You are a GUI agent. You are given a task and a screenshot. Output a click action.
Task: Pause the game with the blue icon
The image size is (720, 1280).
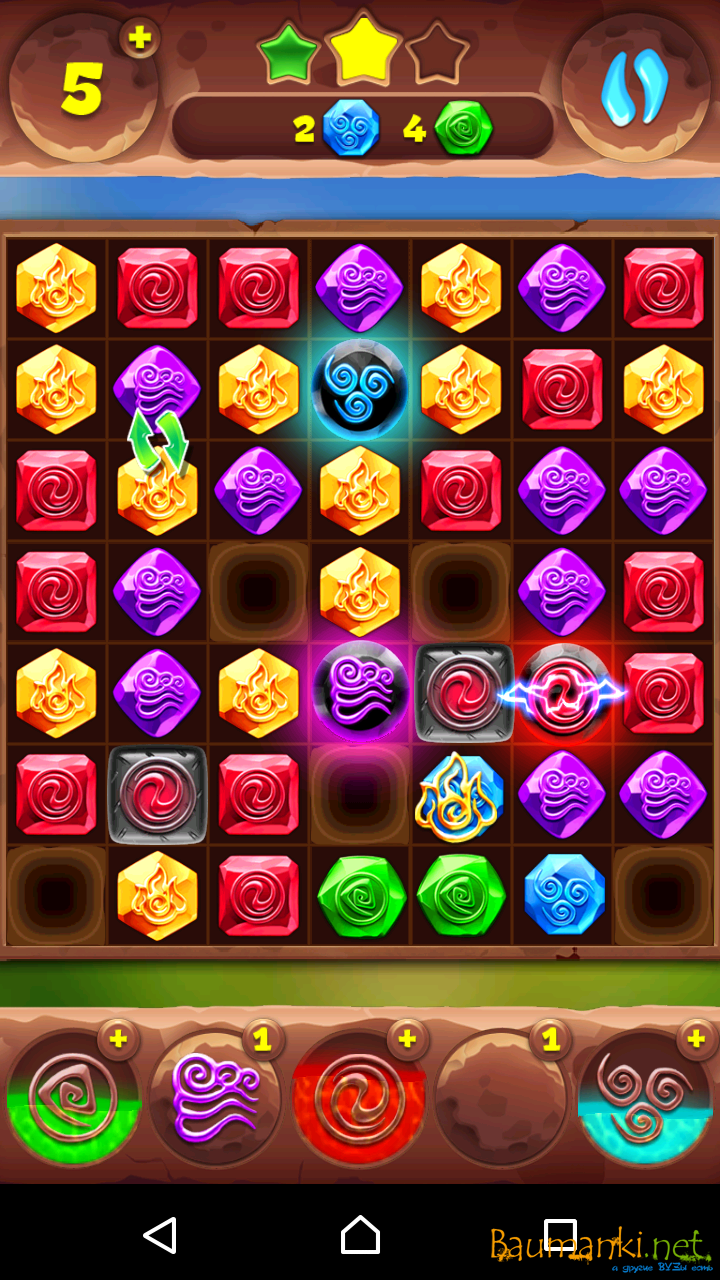635,87
